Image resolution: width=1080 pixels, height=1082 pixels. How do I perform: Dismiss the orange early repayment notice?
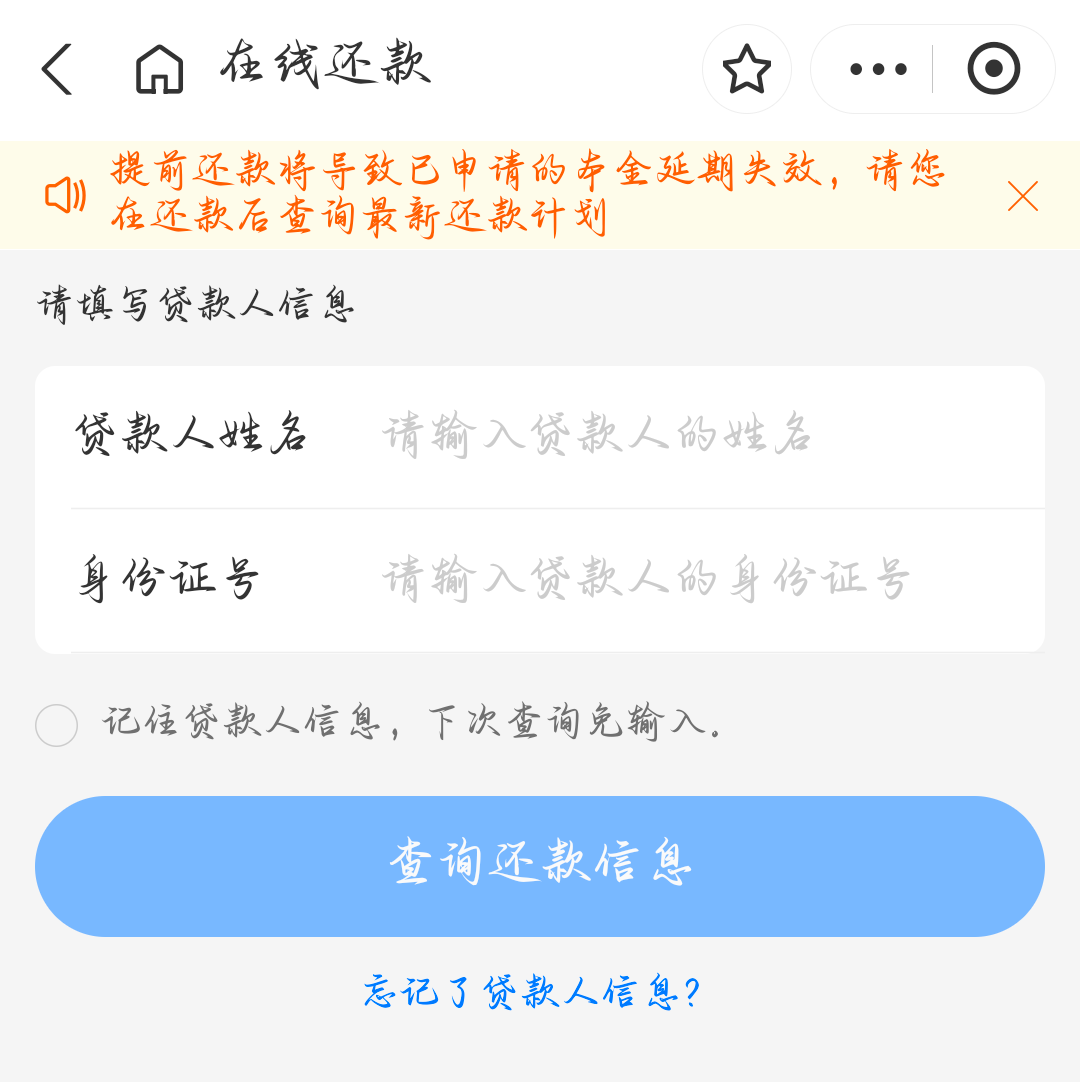point(1022,196)
